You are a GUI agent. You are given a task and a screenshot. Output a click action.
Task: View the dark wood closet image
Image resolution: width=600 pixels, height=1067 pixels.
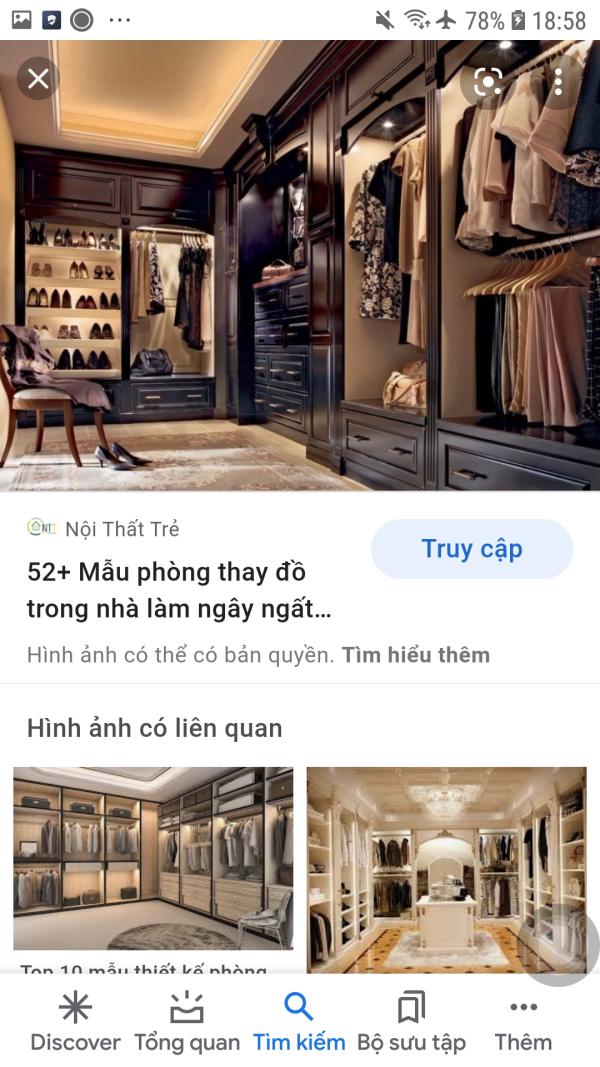click(x=300, y=265)
